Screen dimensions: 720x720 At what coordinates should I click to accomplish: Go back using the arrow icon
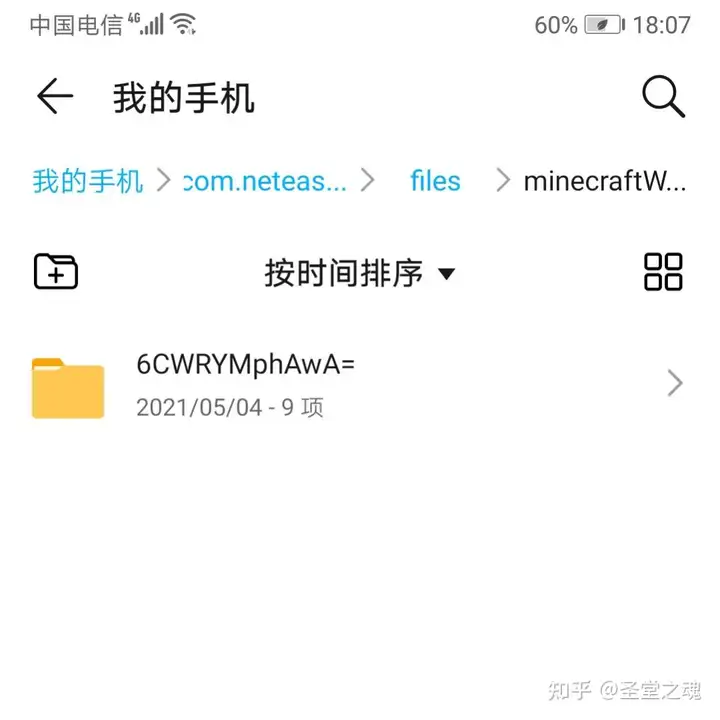tap(55, 97)
